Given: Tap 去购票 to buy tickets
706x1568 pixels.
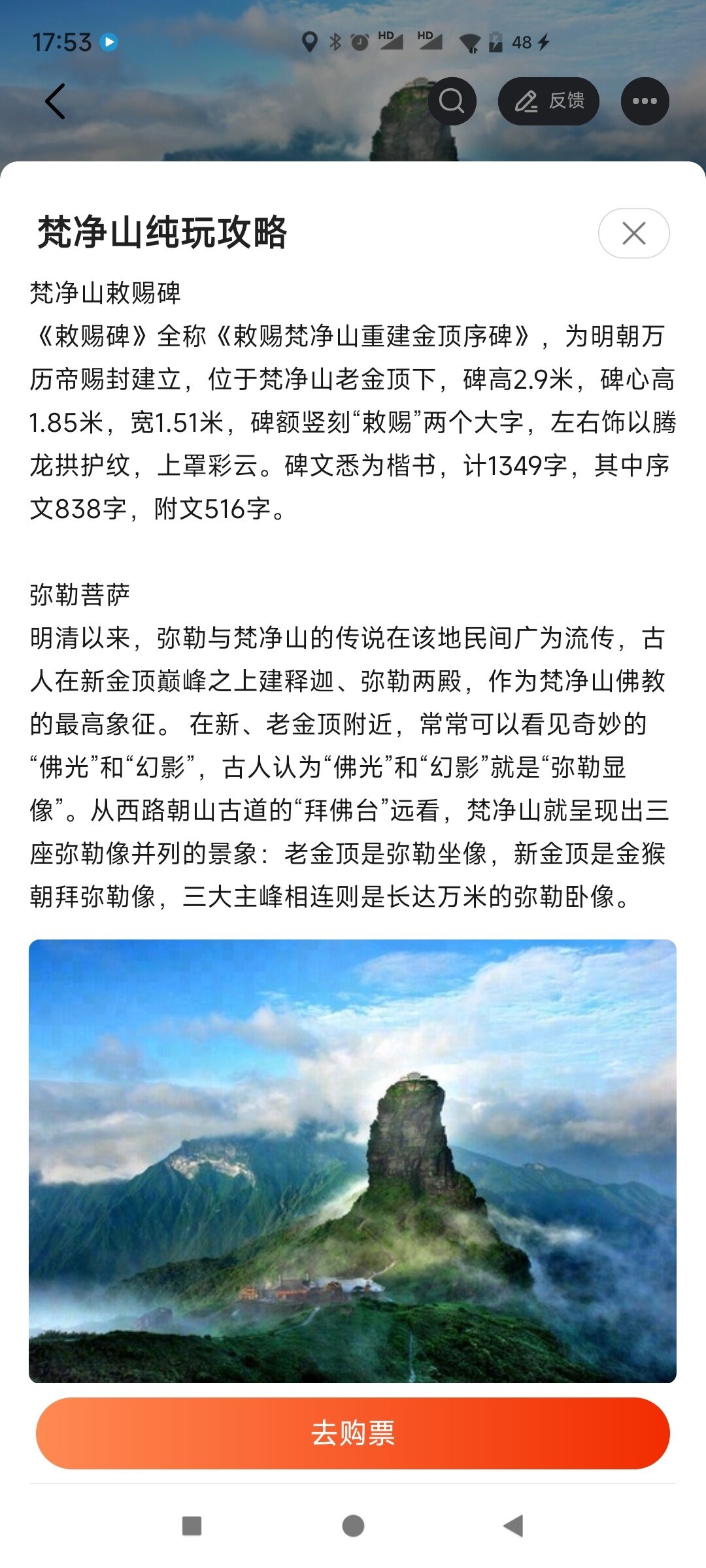Looking at the screenshot, I should click(353, 1433).
